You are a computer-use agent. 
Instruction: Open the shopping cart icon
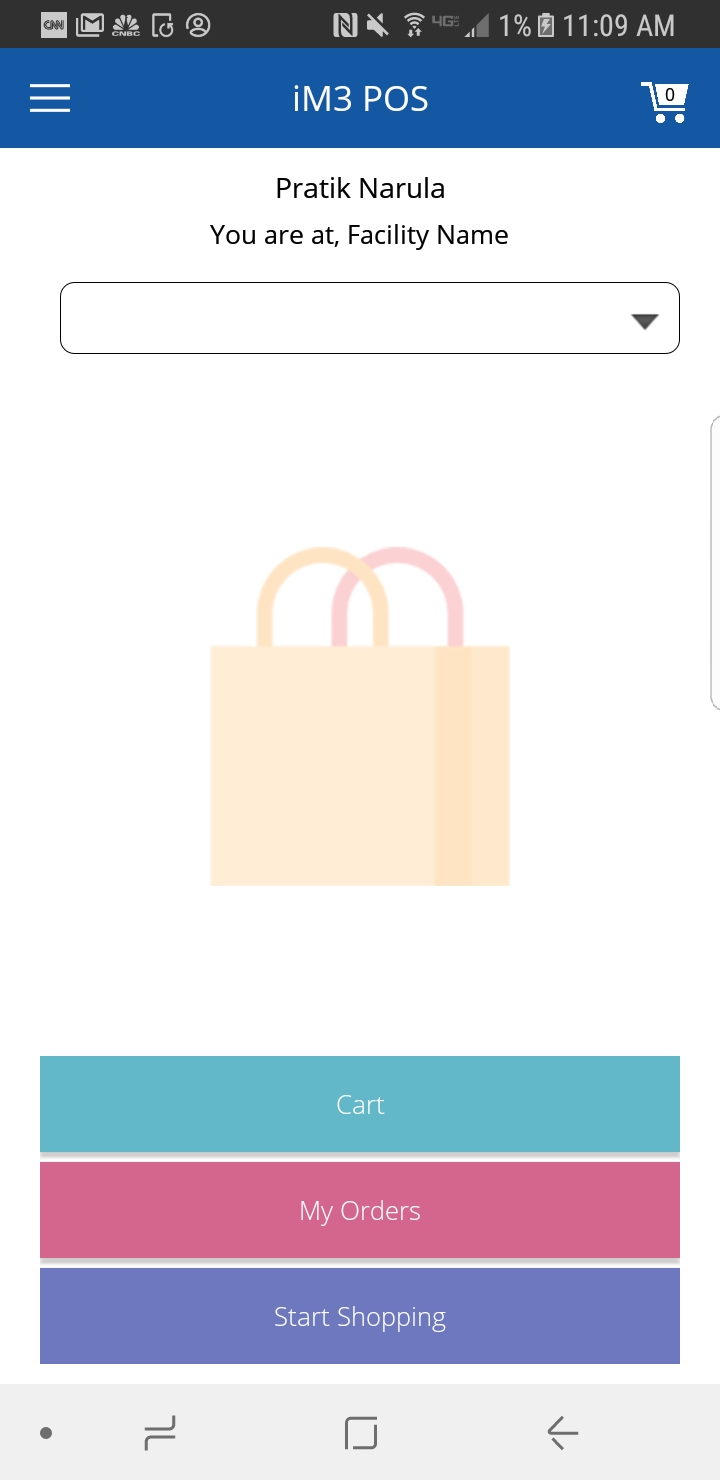pos(665,101)
